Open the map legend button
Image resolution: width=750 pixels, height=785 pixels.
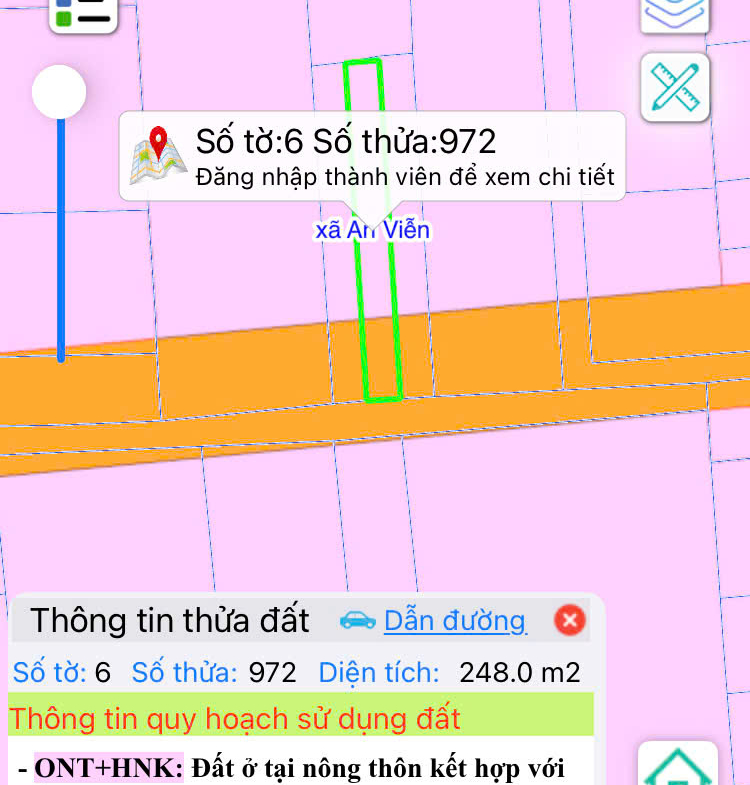pos(83,13)
